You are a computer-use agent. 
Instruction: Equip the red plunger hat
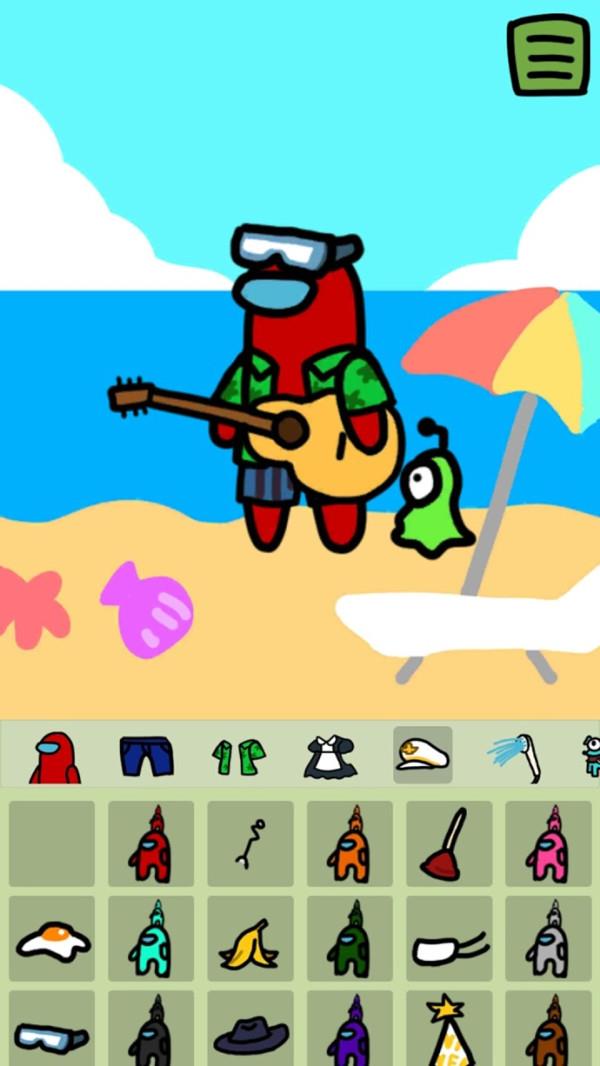point(448,843)
